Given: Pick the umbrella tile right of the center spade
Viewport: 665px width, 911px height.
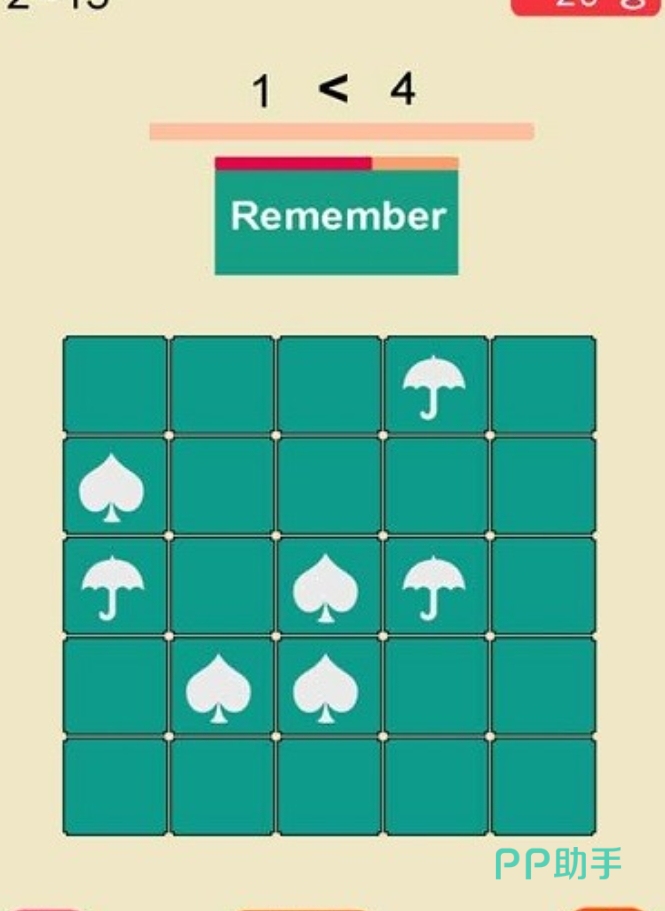Looking at the screenshot, I should (434, 587).
